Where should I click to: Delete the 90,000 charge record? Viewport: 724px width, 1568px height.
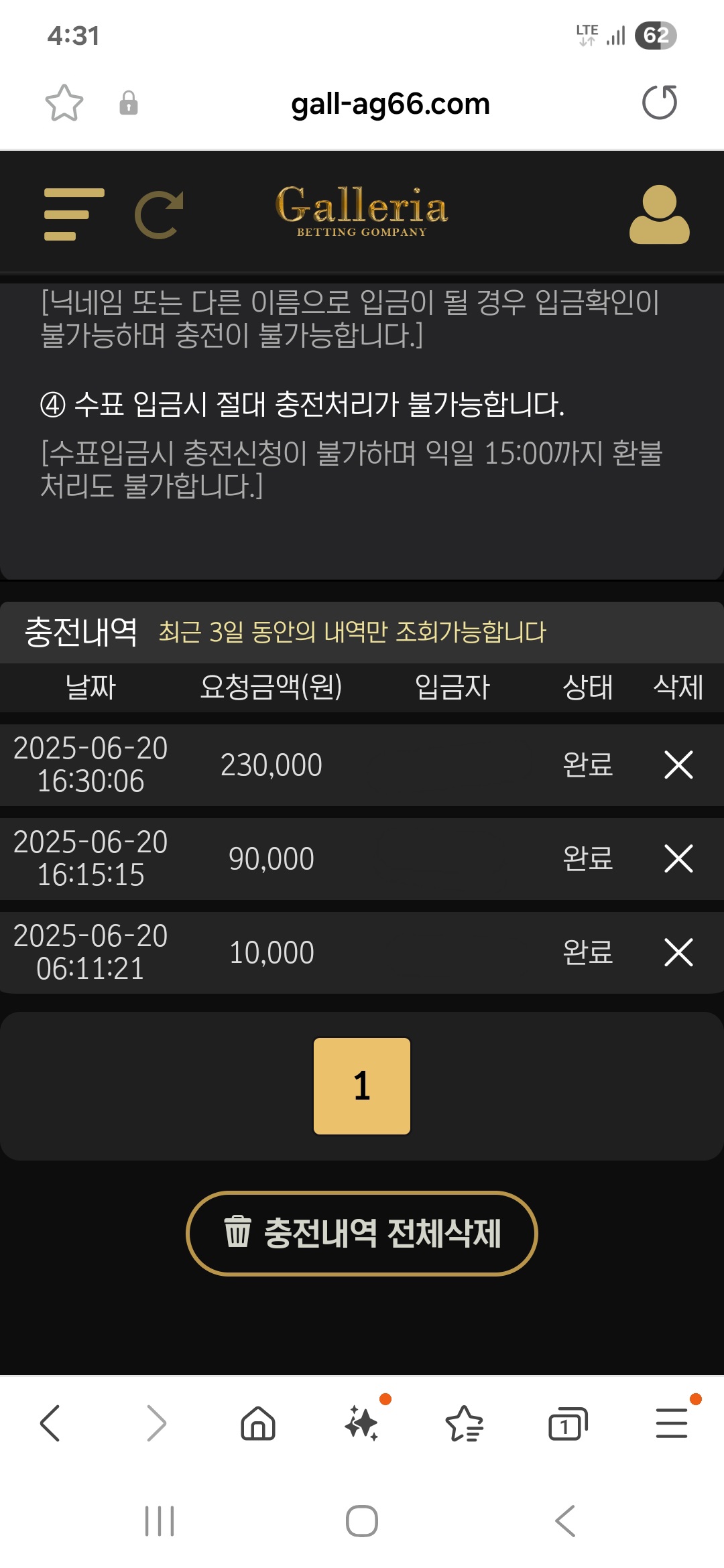tap(678, 858)
